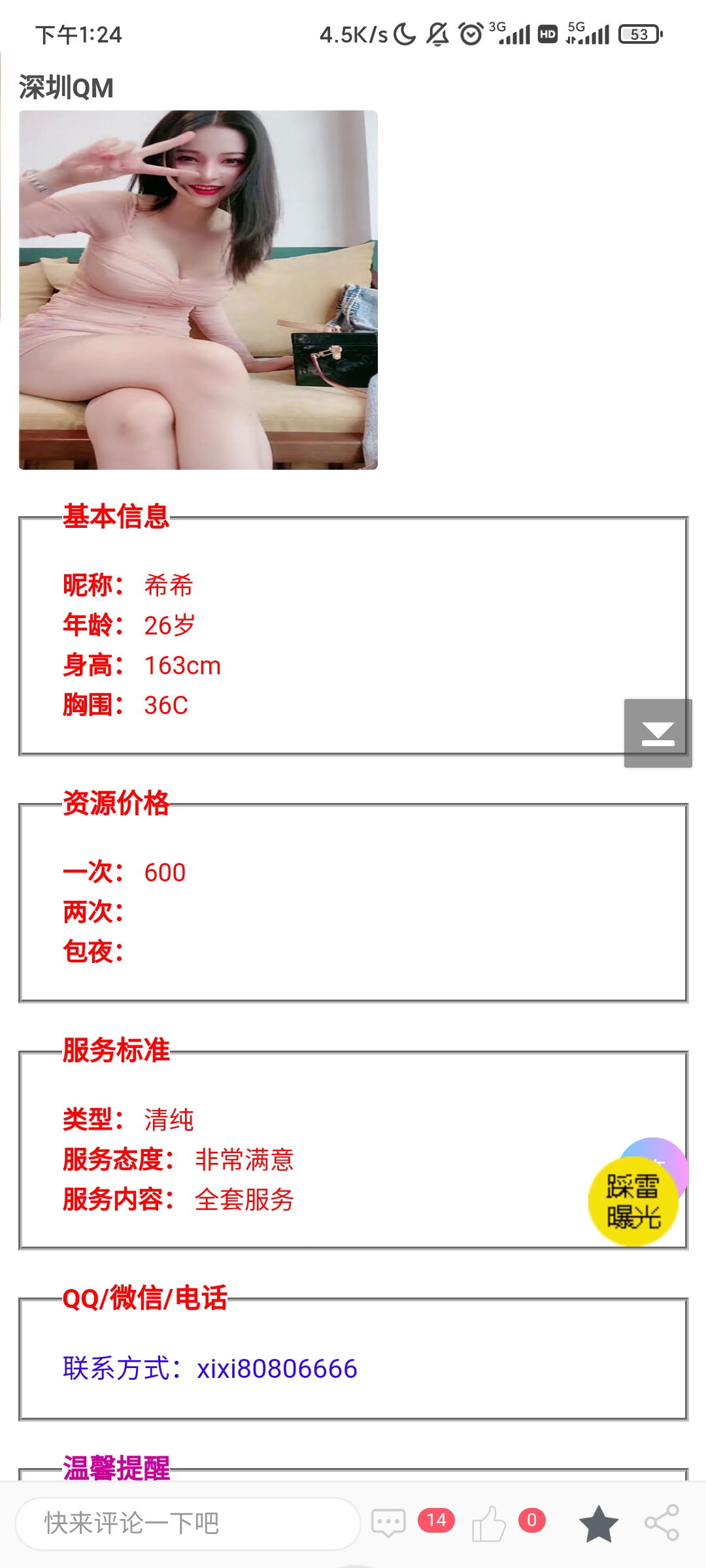Favorite this post with the star

tap(598, 1523)
